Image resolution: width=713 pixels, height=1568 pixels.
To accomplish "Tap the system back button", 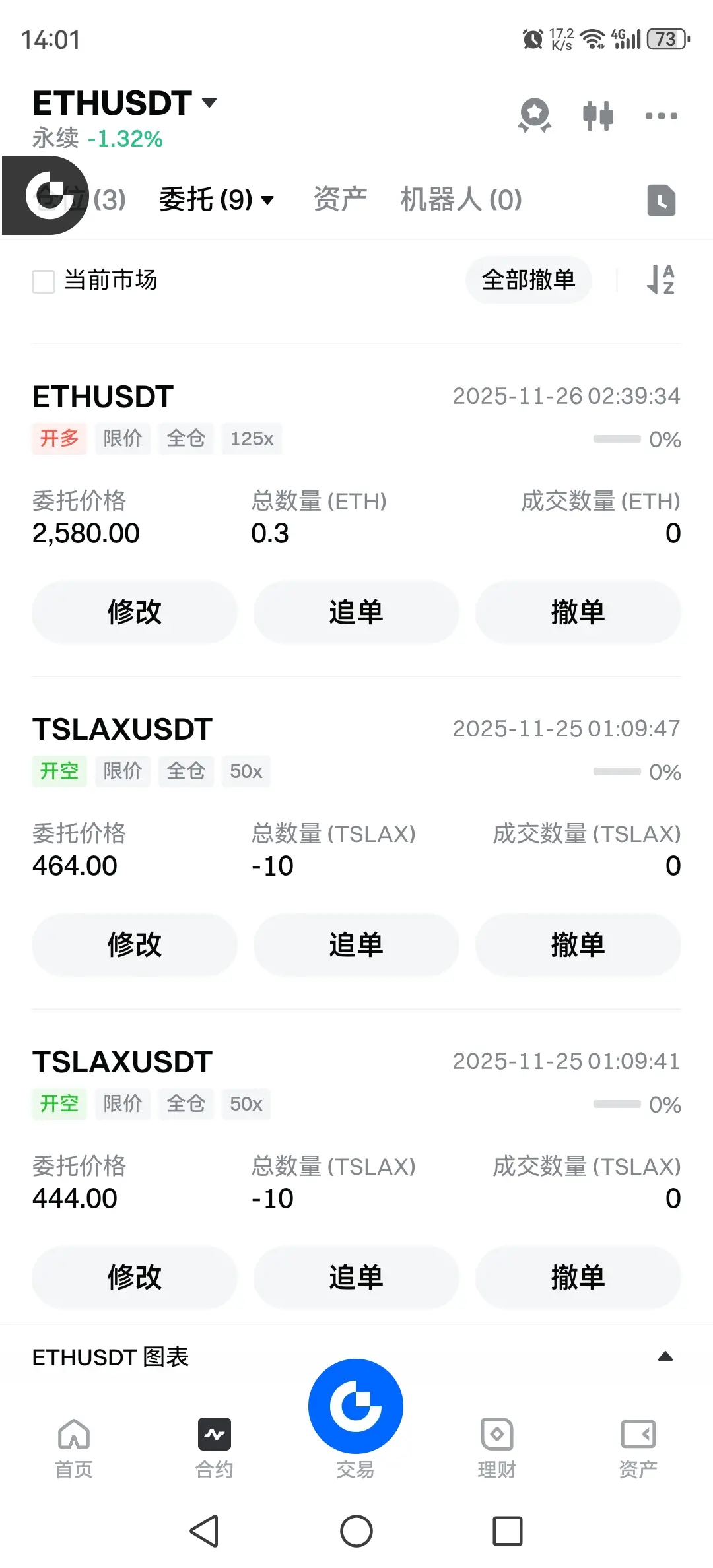I will pos(205,1531).
